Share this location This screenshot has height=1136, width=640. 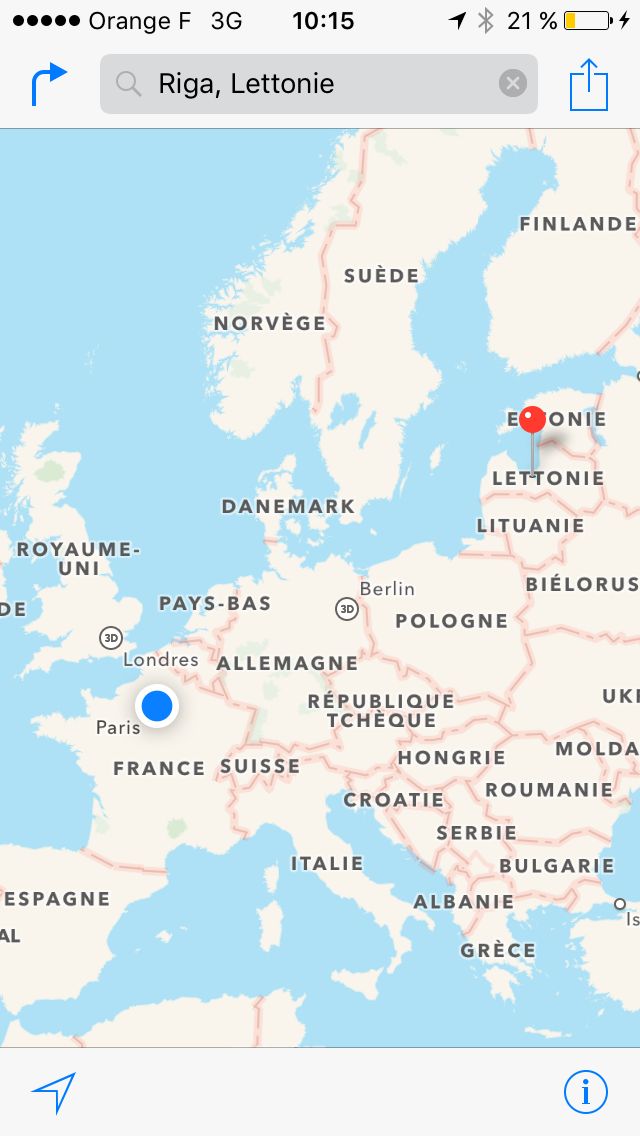coord(589,84)
